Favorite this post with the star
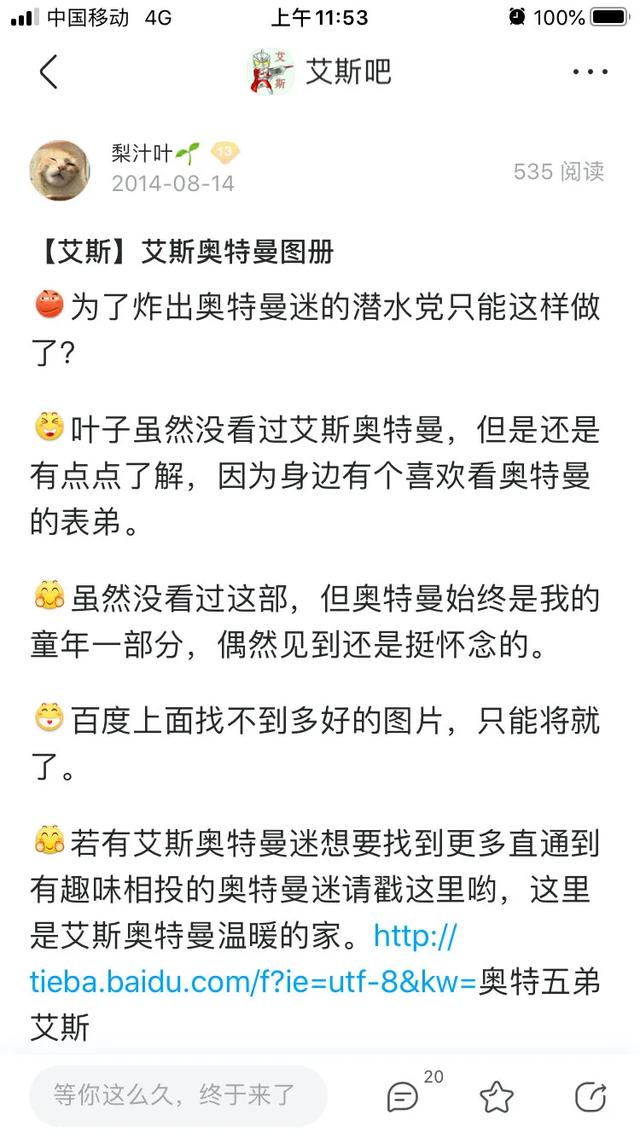640x1138 pixels. pos(496,1096)
